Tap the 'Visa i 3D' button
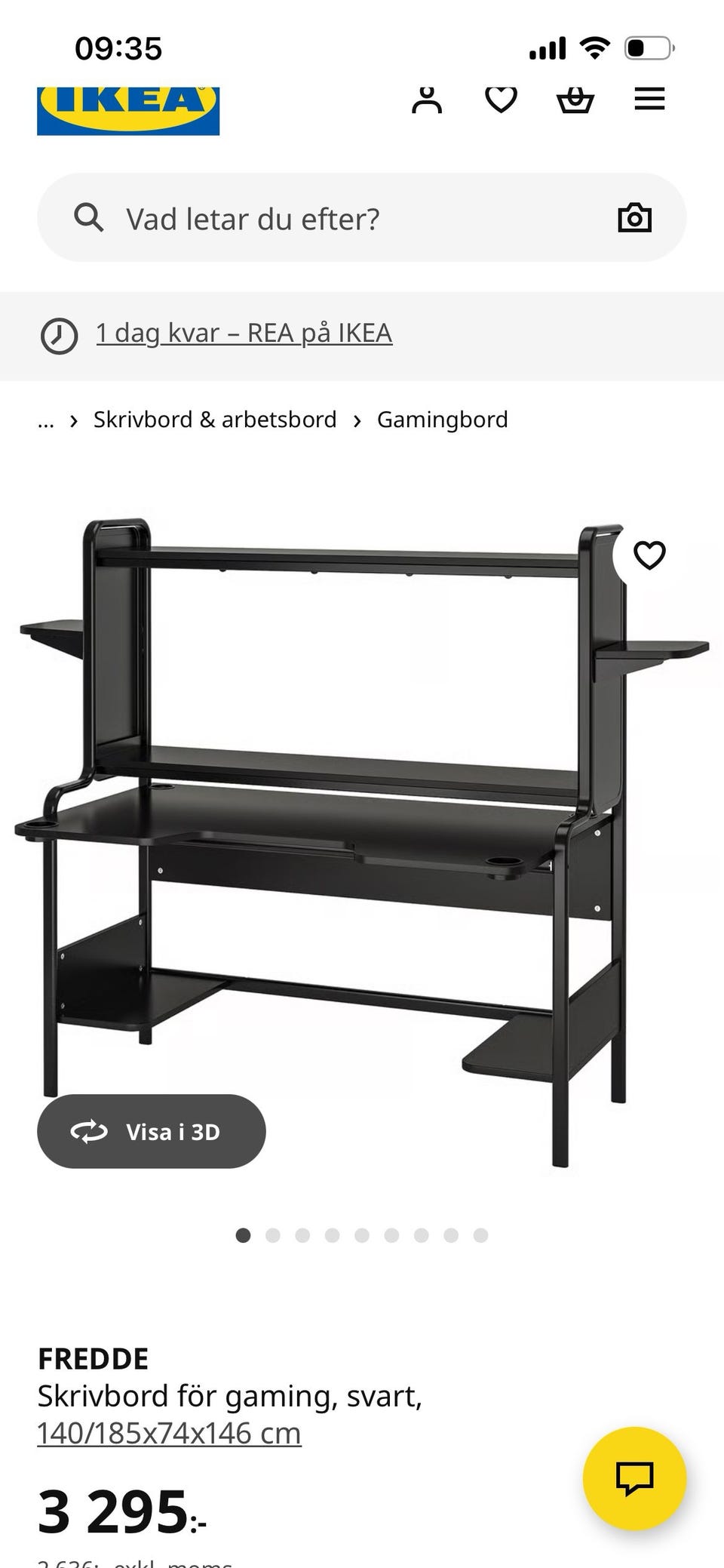 (x=152, y=1132)
